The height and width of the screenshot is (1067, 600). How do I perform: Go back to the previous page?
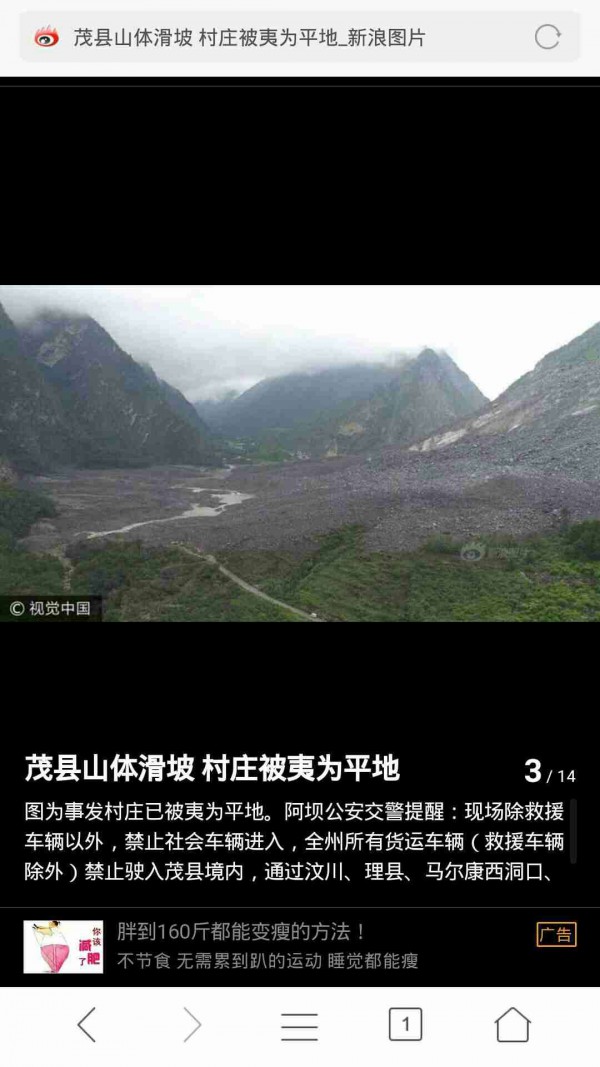click(x=87, y=1025)
